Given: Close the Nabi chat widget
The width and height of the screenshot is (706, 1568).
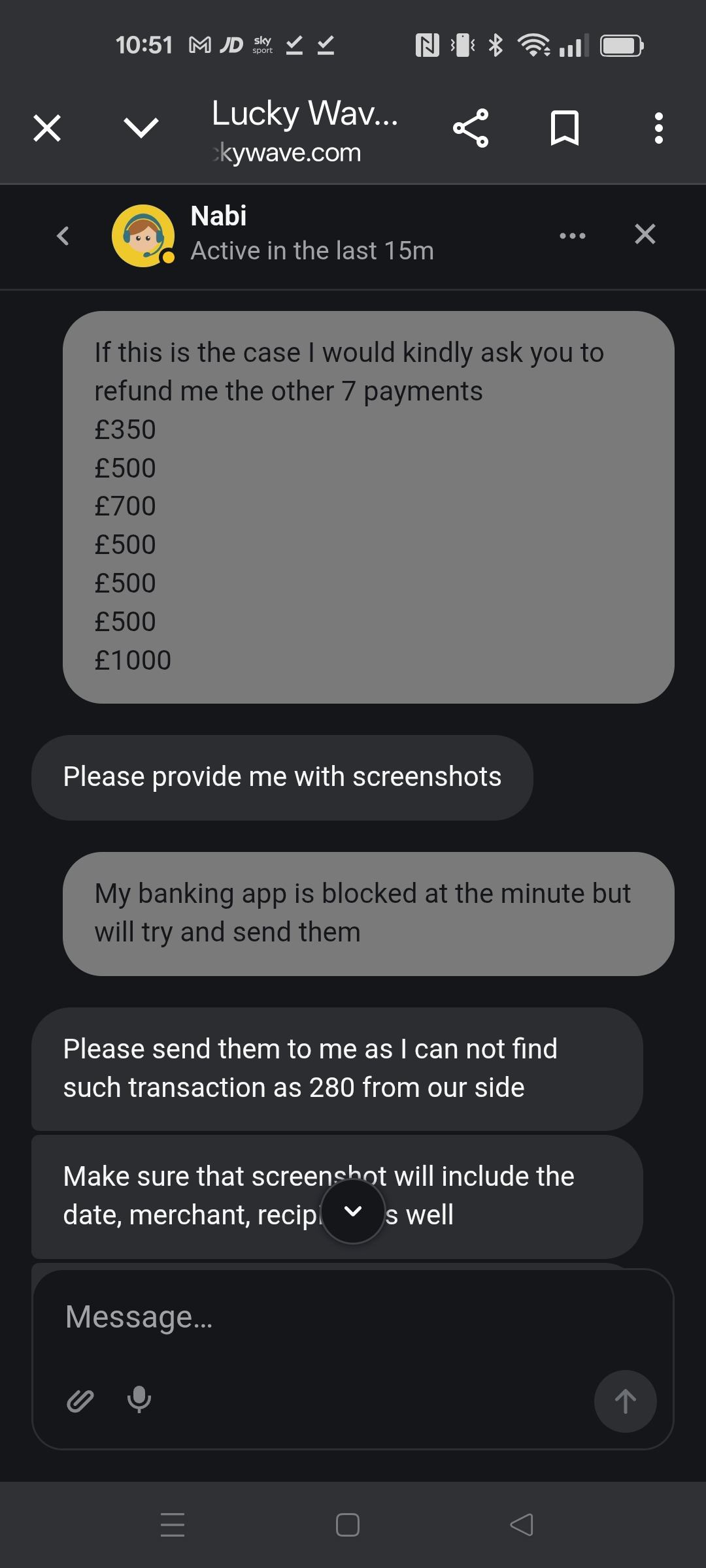Looking at the screenshot, I should pos(645,234).
